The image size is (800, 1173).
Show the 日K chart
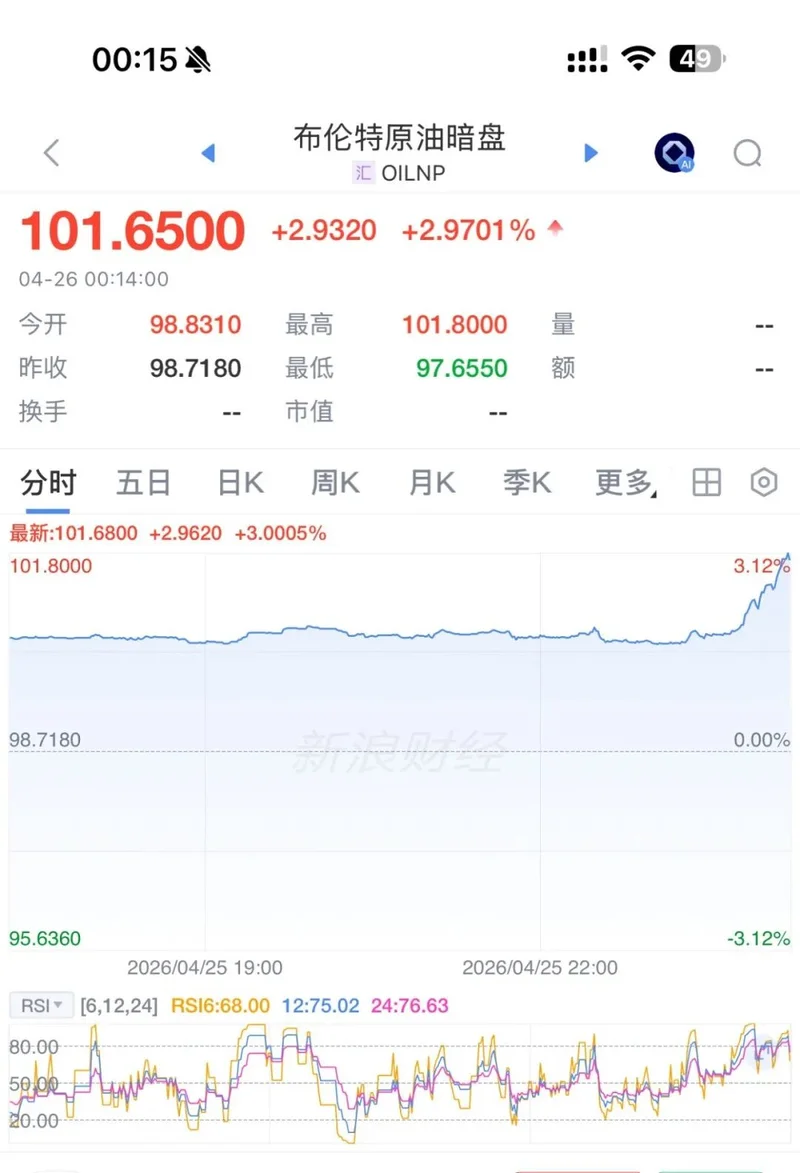[x=240, y=483]
